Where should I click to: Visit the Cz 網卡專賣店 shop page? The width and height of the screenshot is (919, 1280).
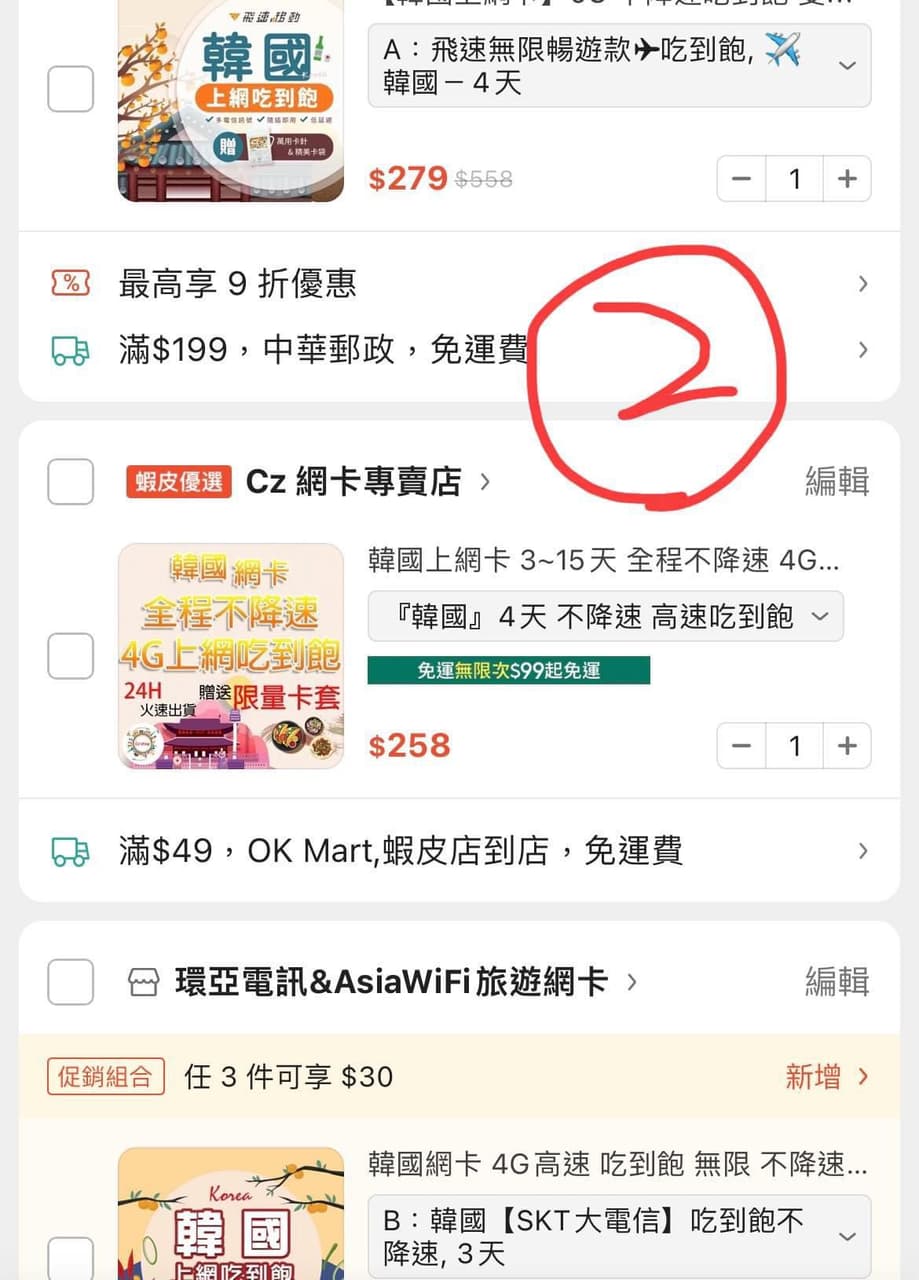coord(354,482)
